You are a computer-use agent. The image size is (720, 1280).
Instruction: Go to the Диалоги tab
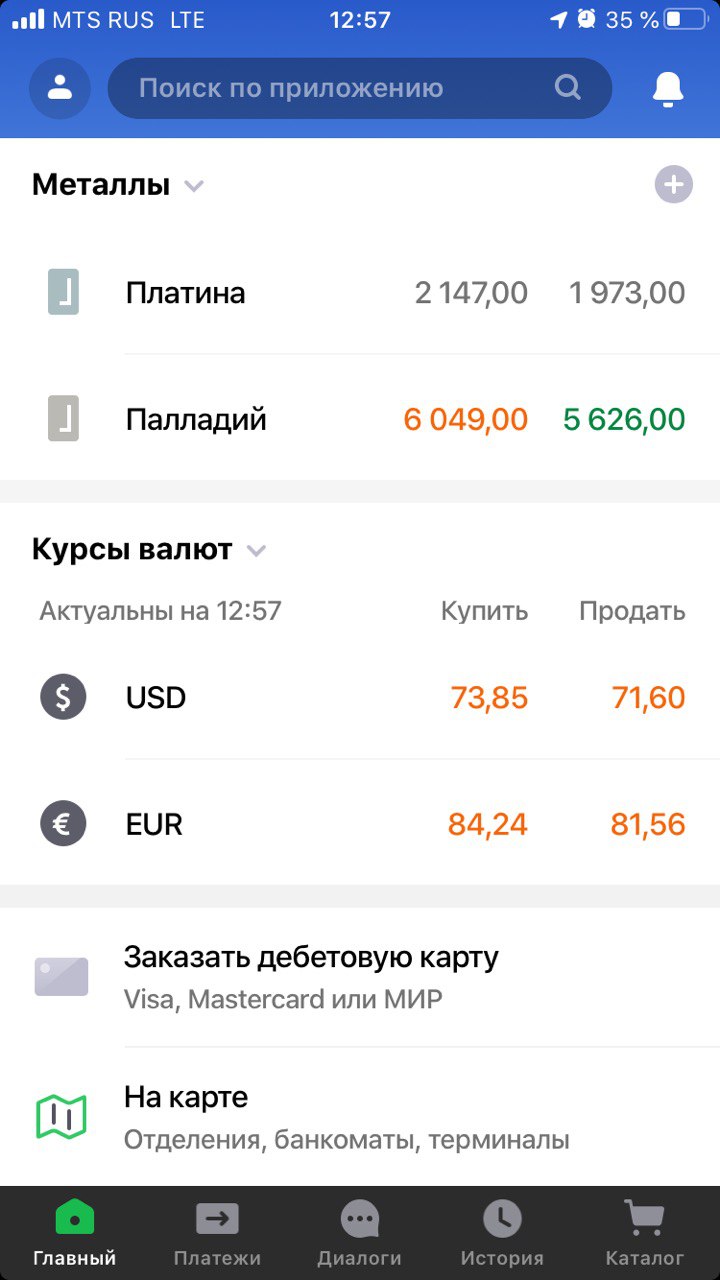pos(359,1233)
